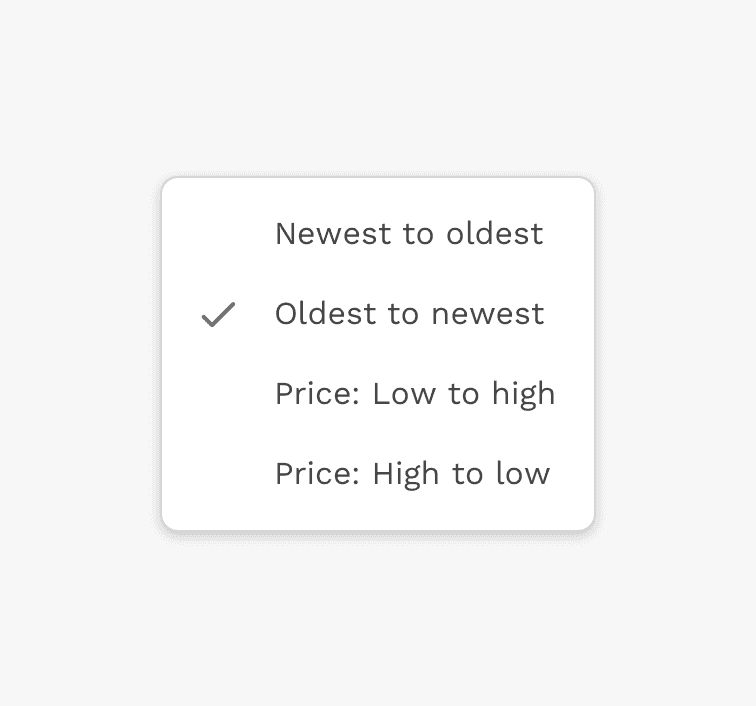Image resolution: width=756 pixels, height=706 pixels.
Task: Choose the checked Oldest to newest option
Action: (x=408, y=314)
